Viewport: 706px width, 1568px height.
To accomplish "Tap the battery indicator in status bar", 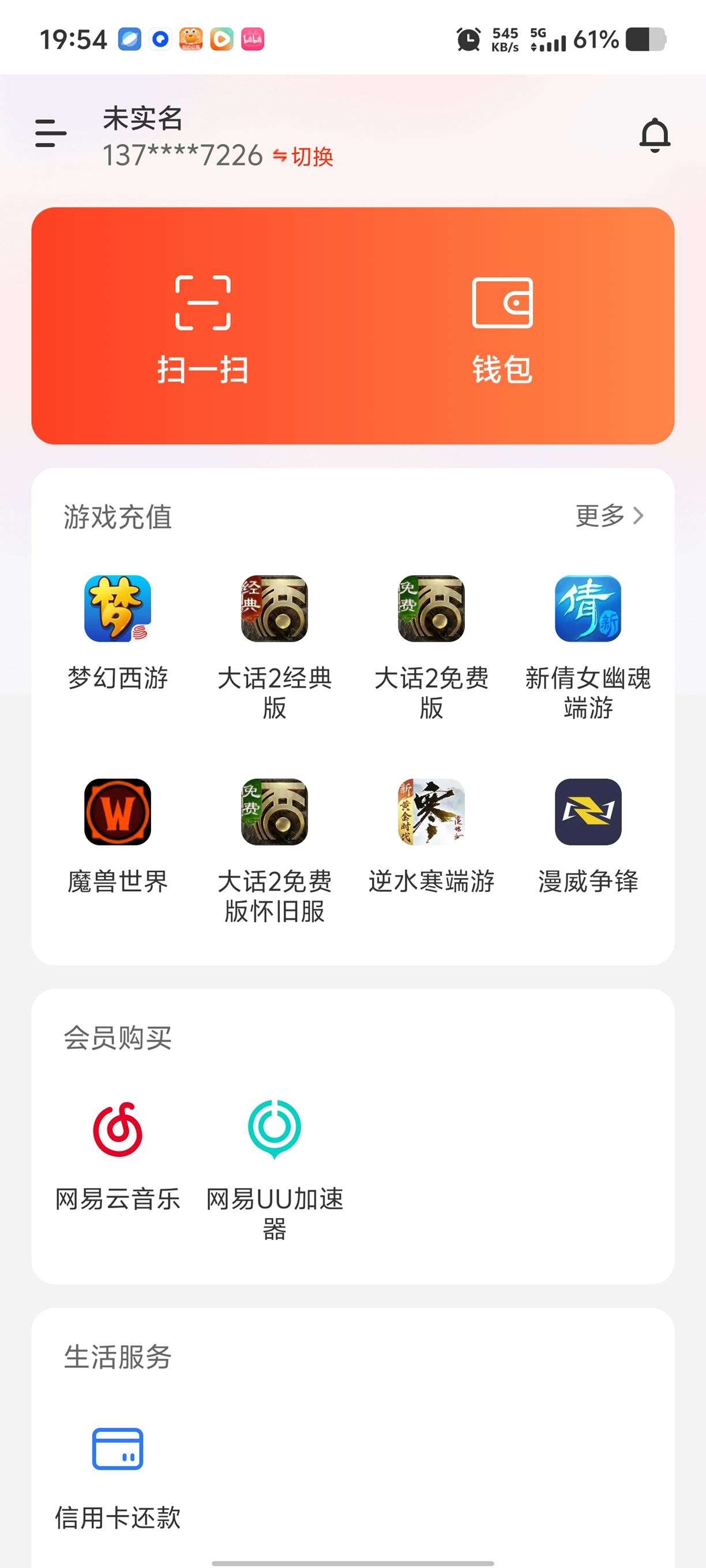I will click(645, 39).
